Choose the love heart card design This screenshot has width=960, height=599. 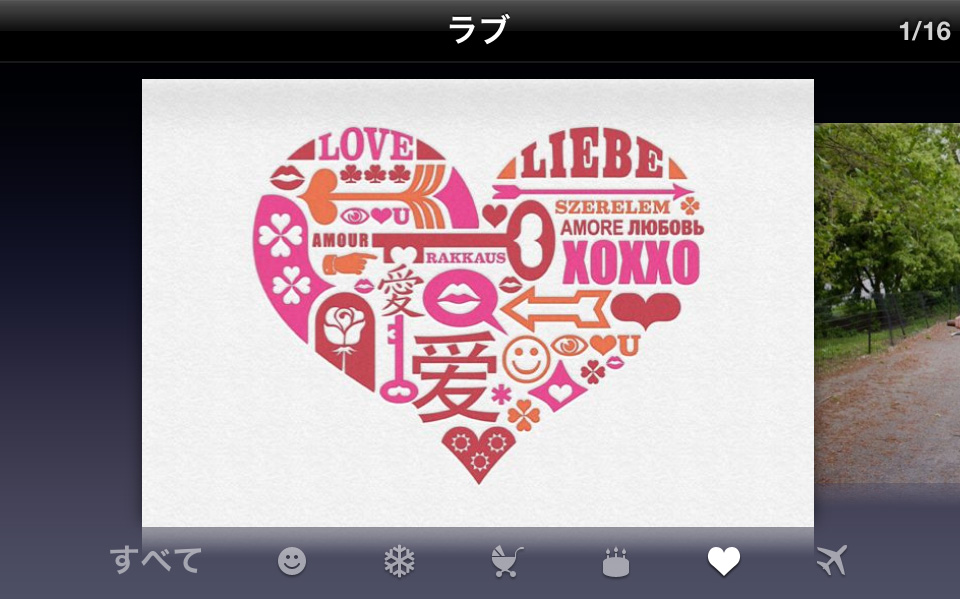tap(477, 302)
